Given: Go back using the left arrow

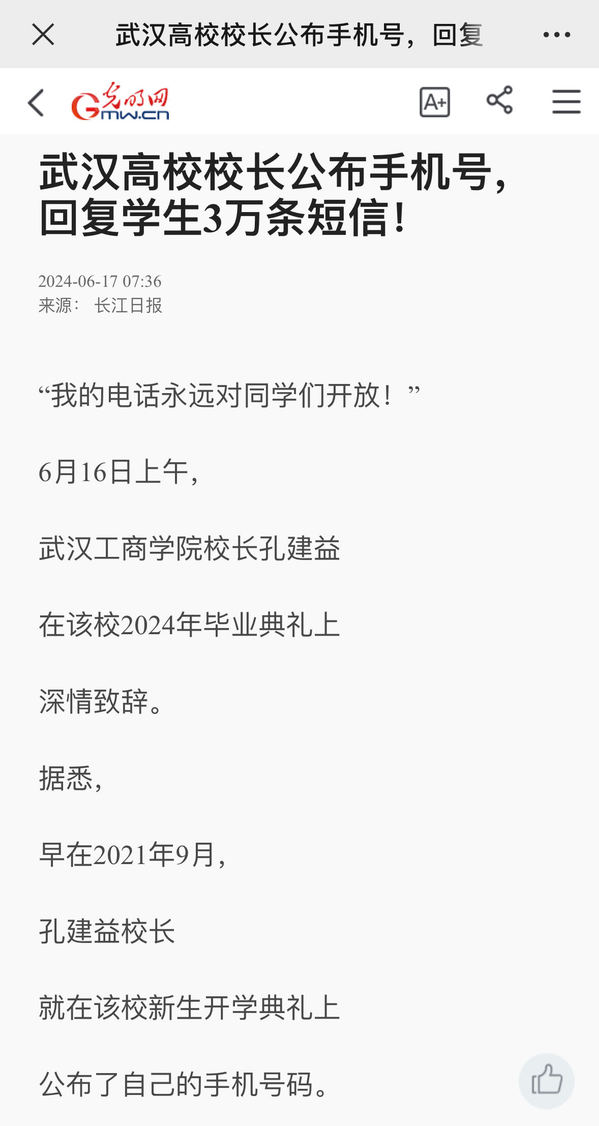Looking at the screenshot, I should click(36, 103).
